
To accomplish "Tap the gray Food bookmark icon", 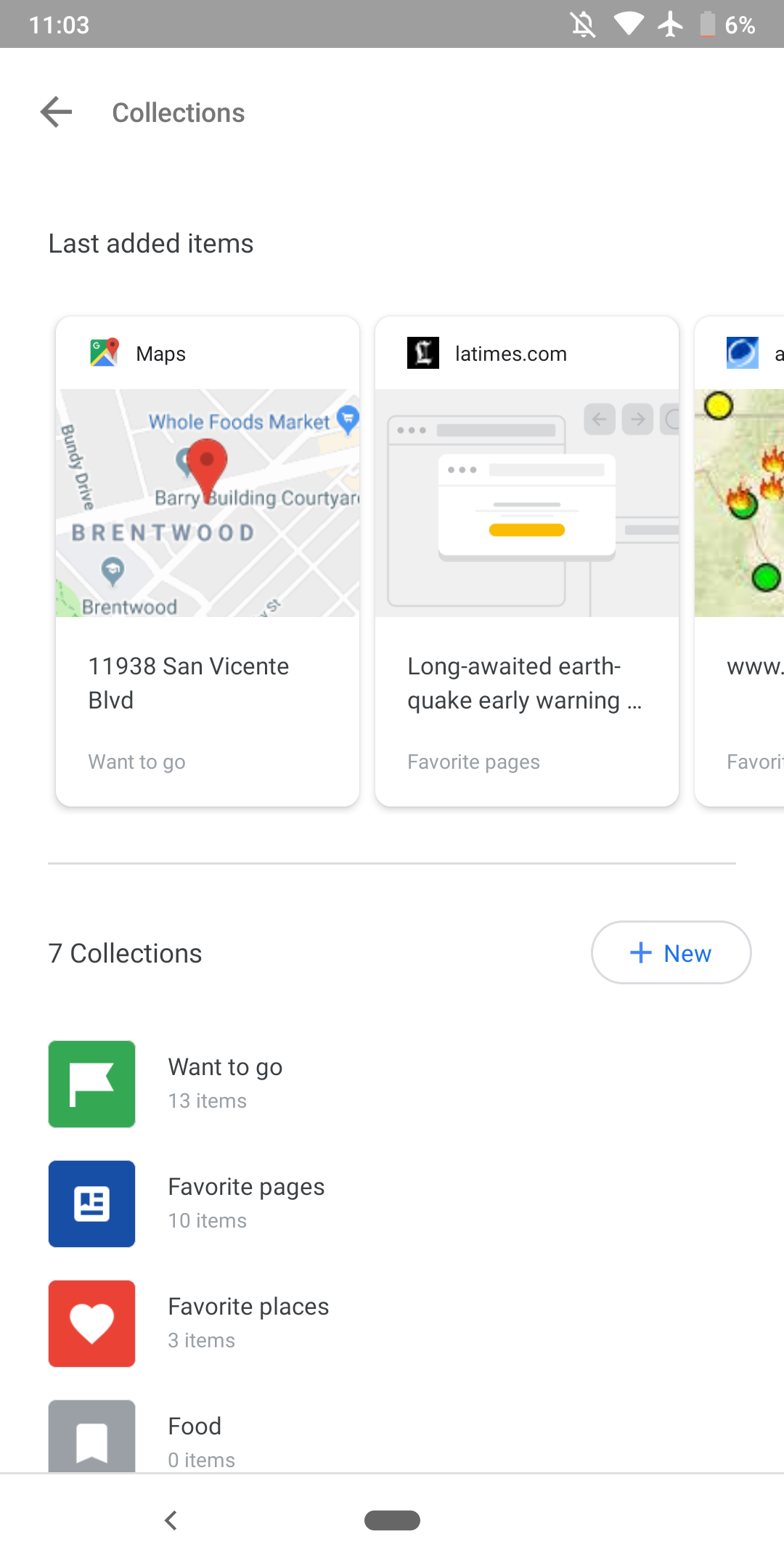I will (x=91, y=1436).
